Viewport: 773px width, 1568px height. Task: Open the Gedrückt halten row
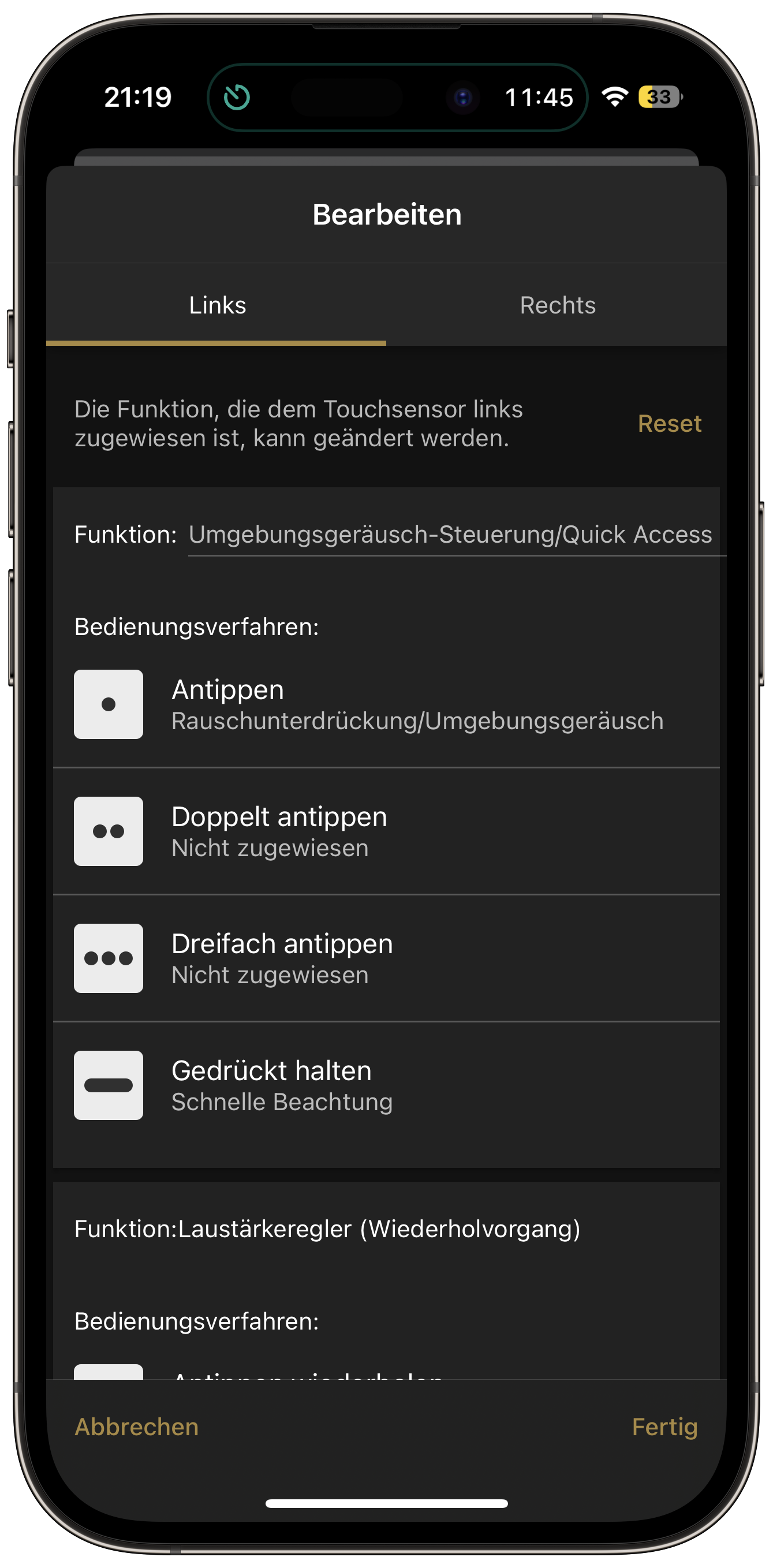click(387, 1085)
